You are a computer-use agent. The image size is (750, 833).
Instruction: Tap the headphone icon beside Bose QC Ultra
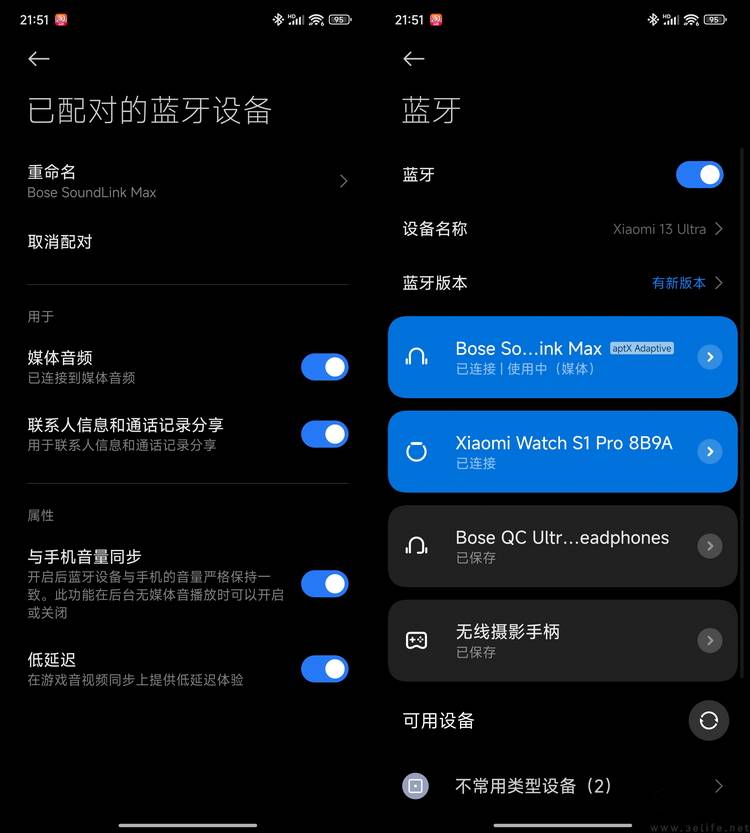coord(417,546)
